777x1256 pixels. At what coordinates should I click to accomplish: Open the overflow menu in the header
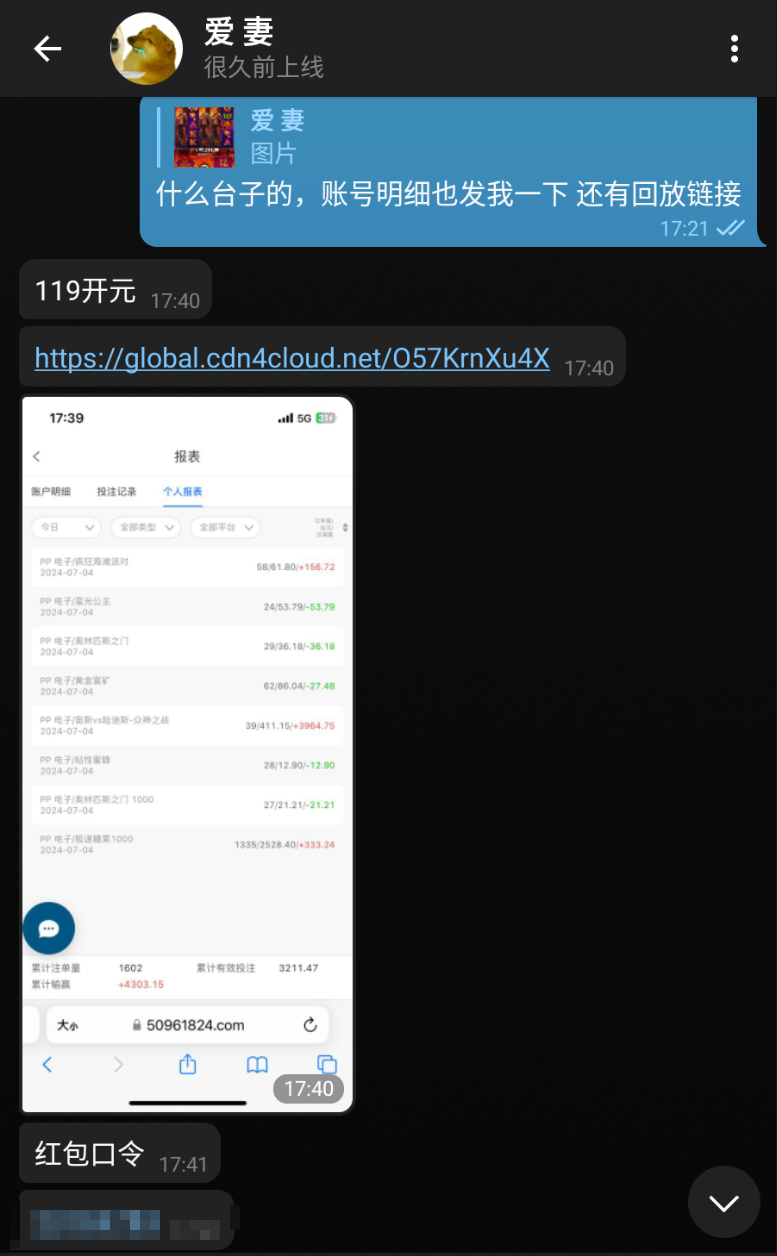734,48
